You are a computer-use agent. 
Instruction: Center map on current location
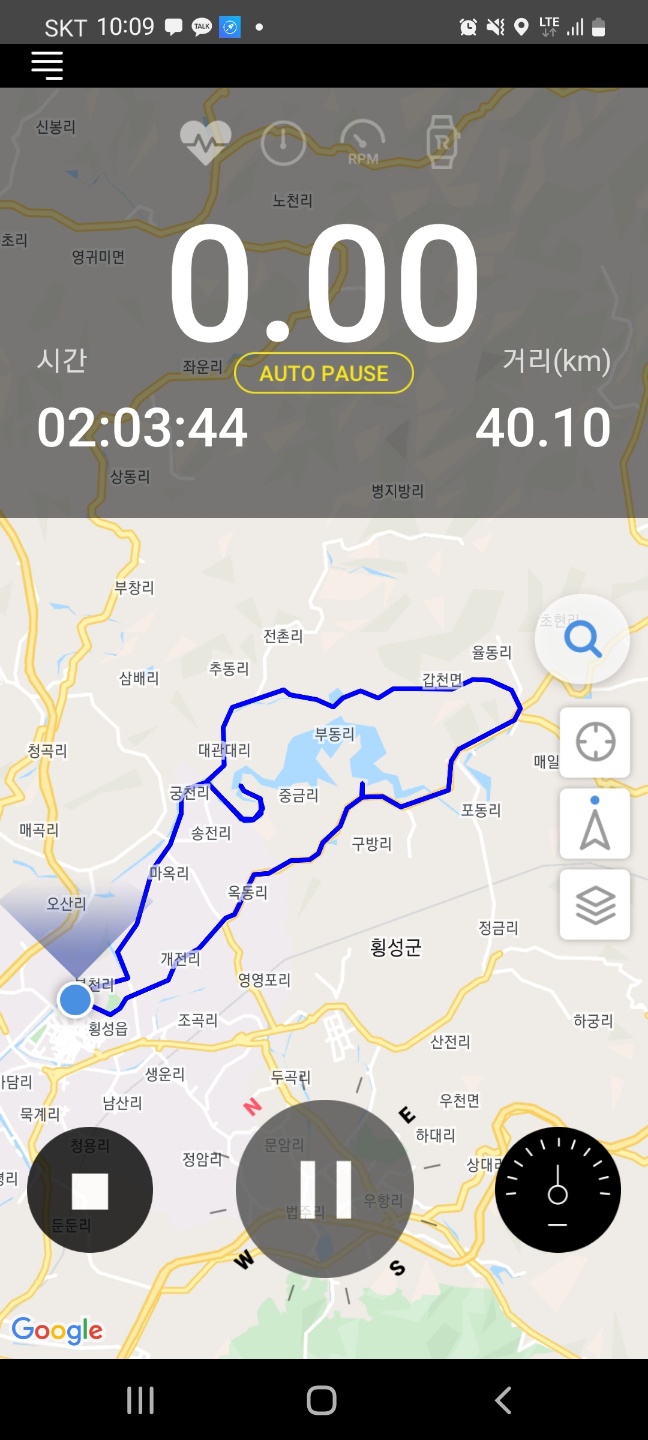tap(595, 742)
